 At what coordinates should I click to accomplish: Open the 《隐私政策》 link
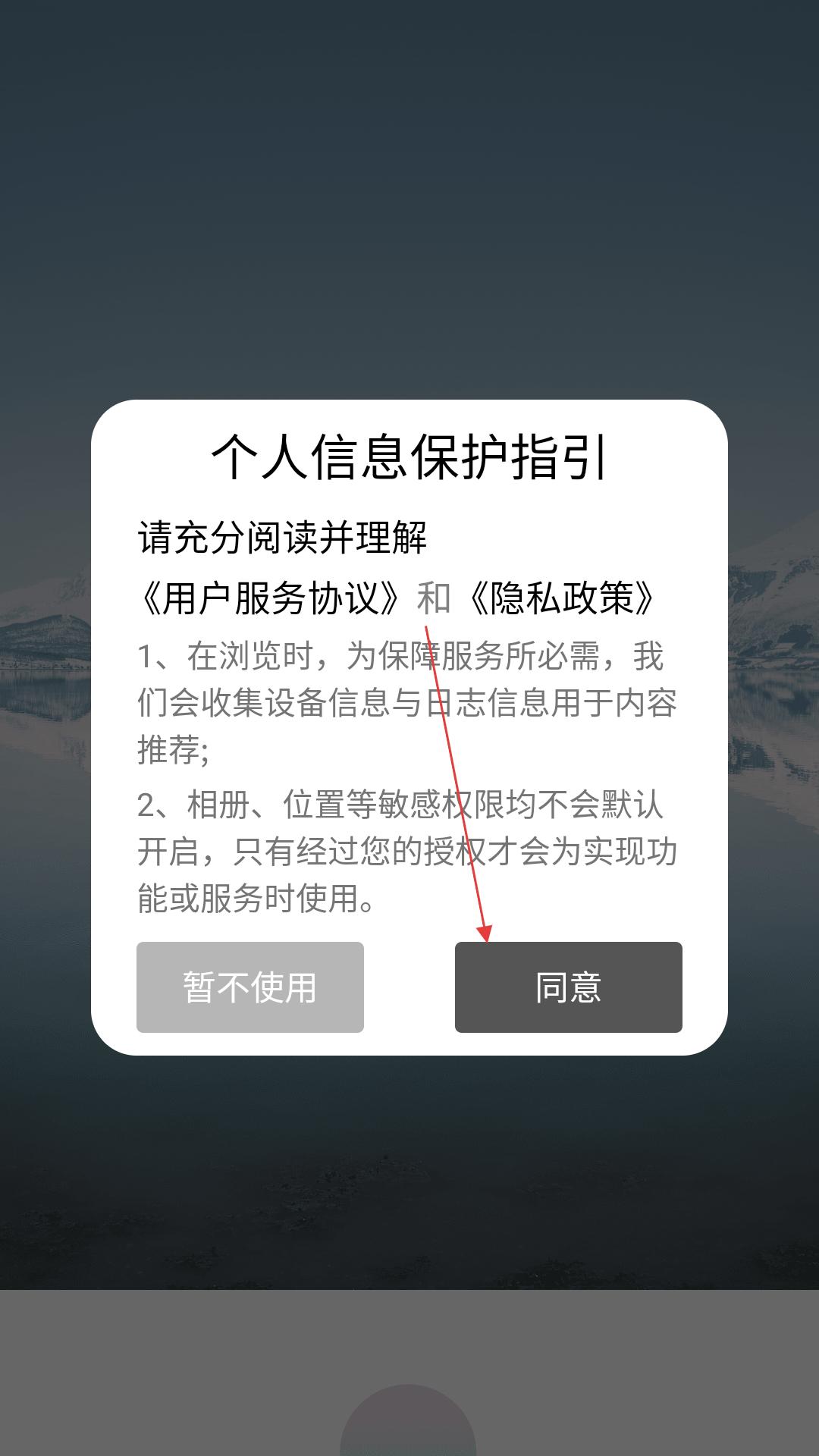coord(561,598)
